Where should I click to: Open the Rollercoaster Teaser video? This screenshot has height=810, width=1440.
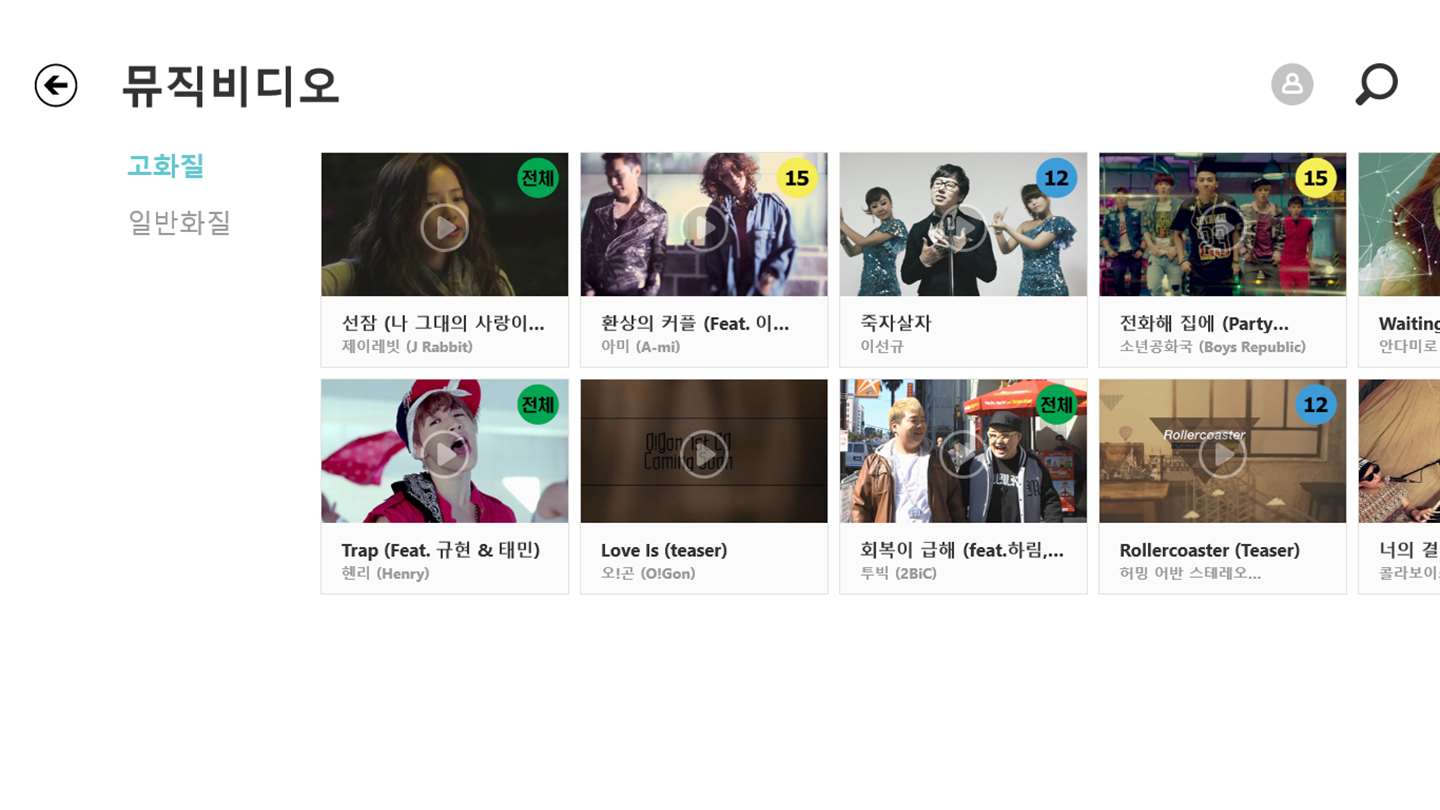(x=1222, y=454)
